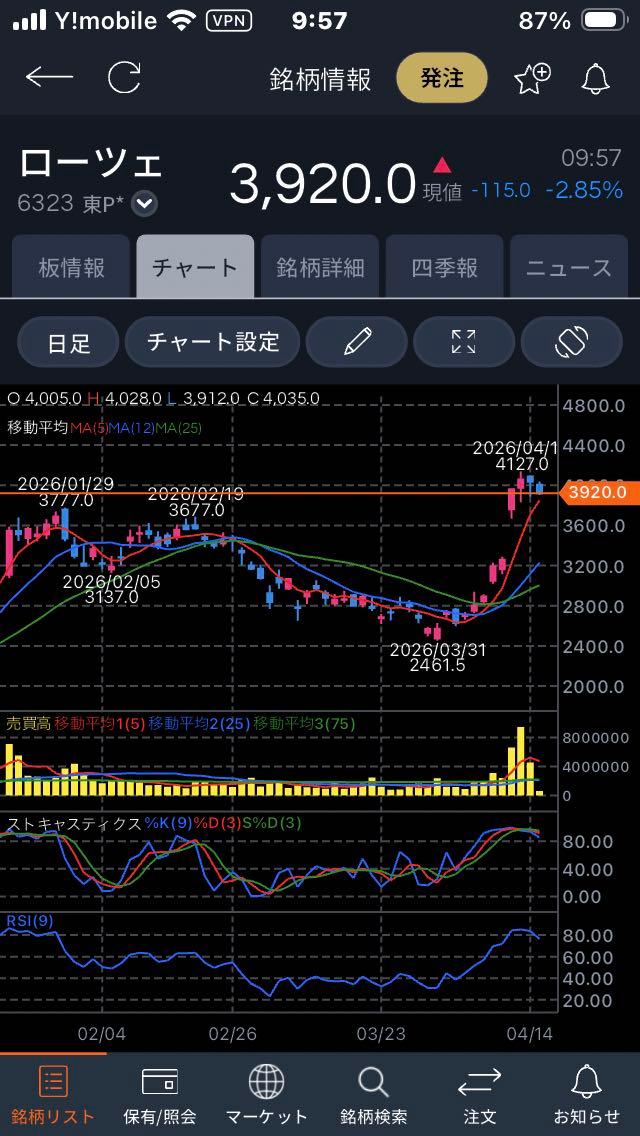This screenshot has height=1136, width=640.
Task: Expand chart to full screen
Action: pos(464,342)
